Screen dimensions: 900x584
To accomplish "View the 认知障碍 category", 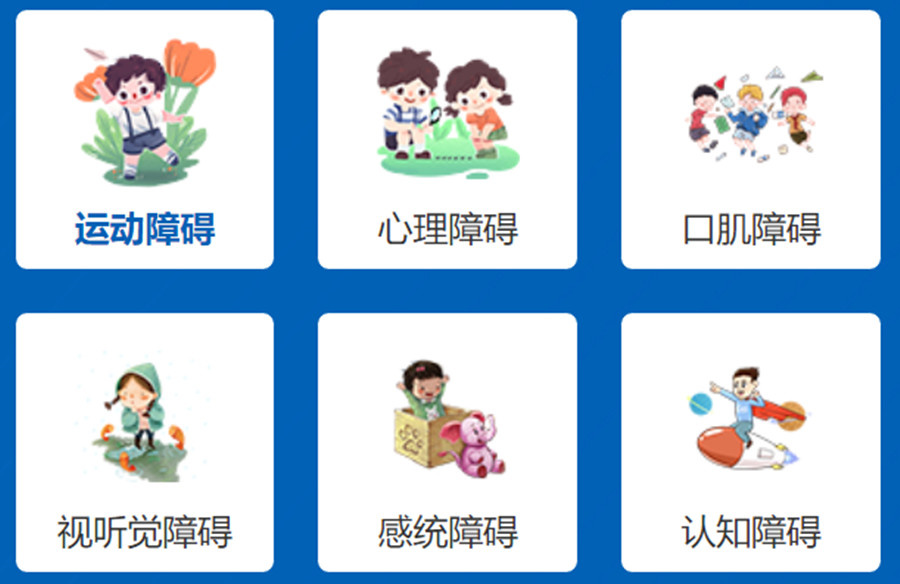I will tap(751, 443).
